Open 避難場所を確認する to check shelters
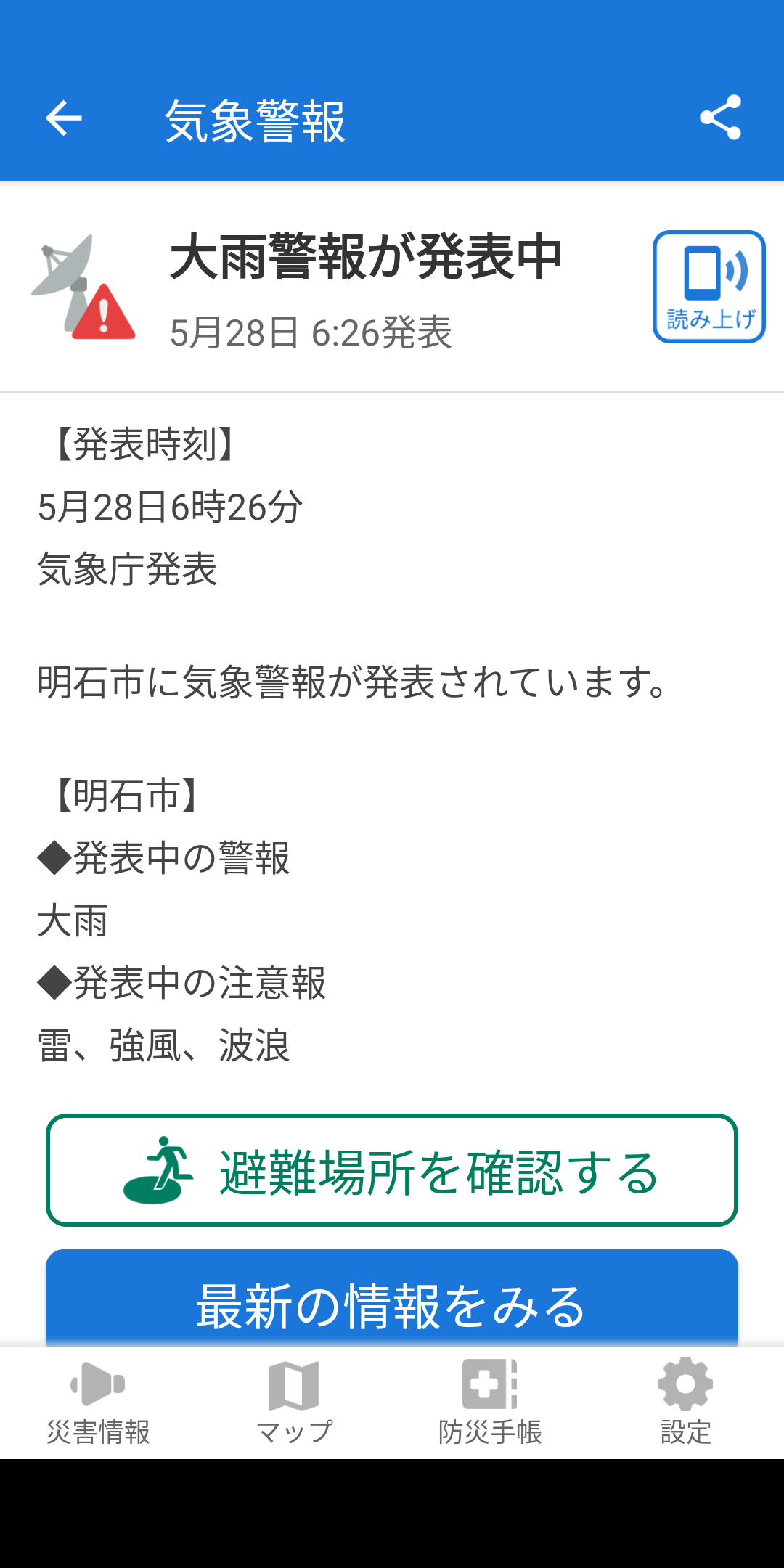The image size is (784, 1568). click(x=392, y=1170)
